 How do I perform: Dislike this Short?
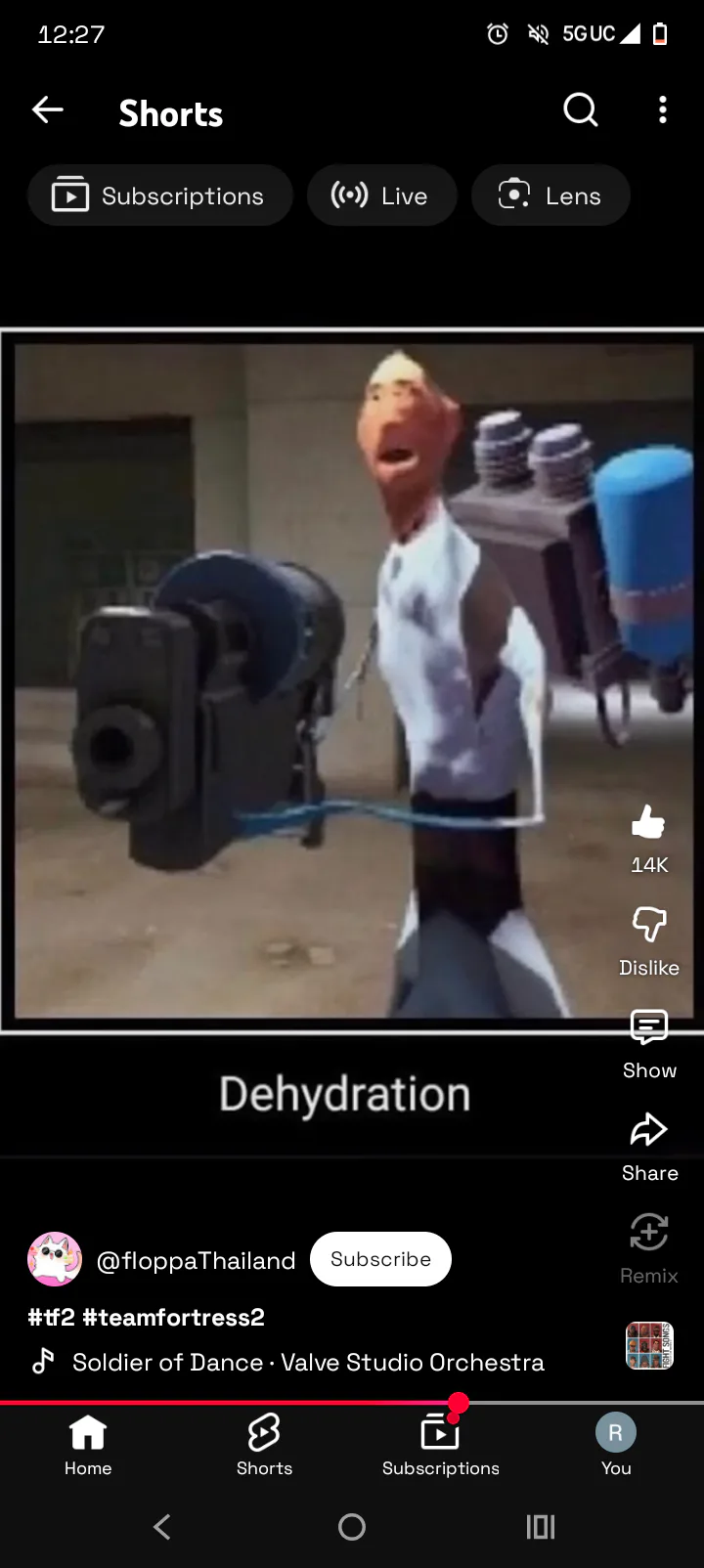pyautogui.click(x=649, y=924)
